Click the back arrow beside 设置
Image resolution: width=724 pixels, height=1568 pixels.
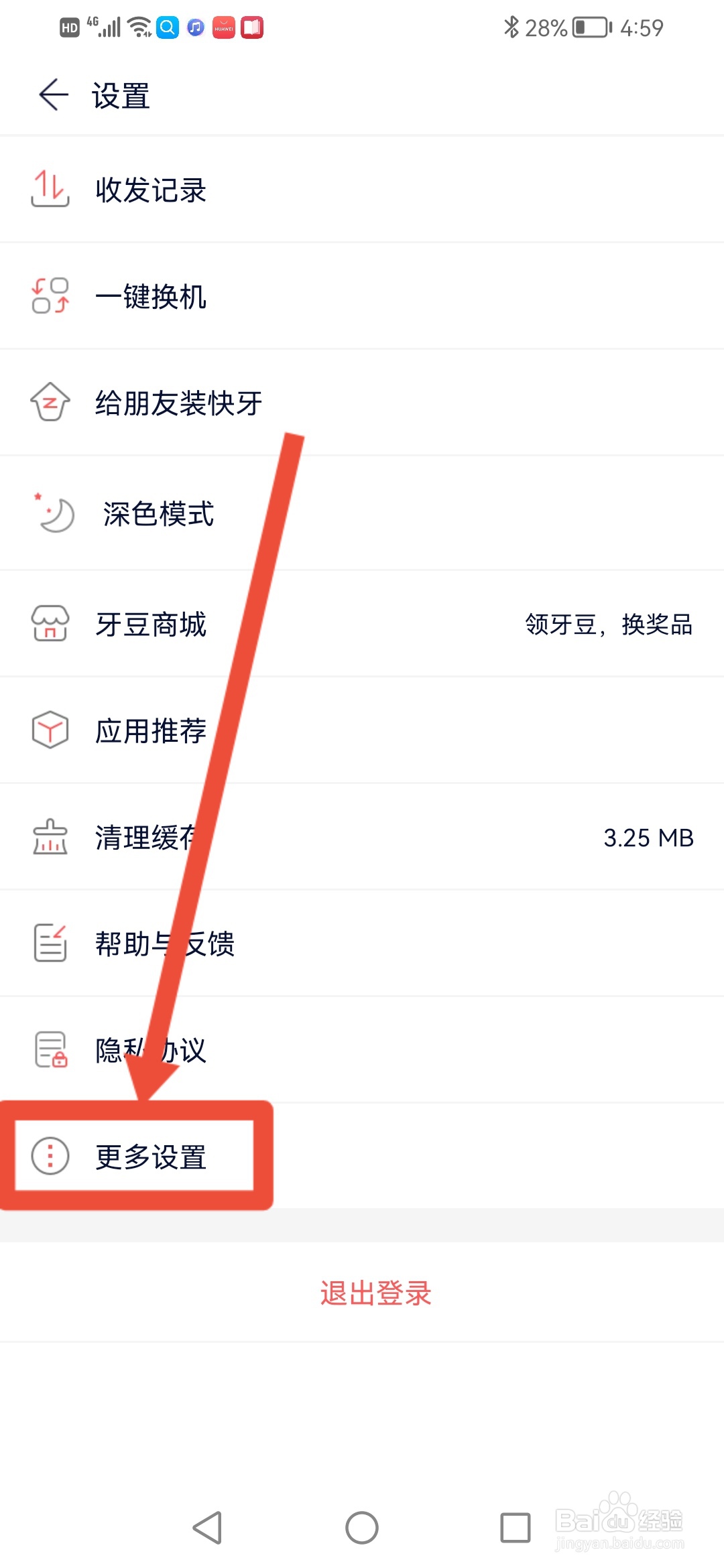point(52,96)
